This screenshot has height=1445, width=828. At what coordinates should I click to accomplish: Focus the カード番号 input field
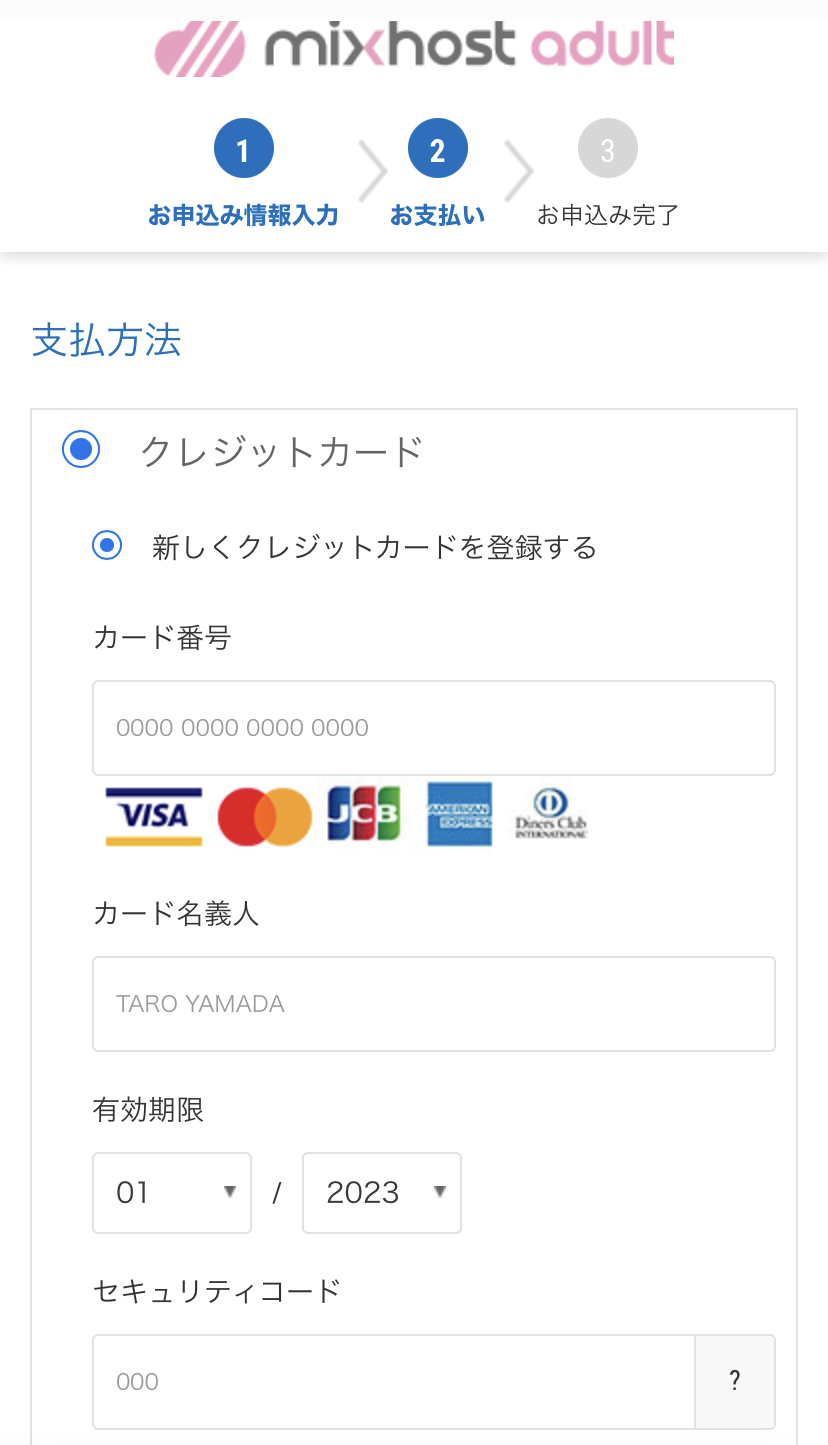(x=433, y=728)
